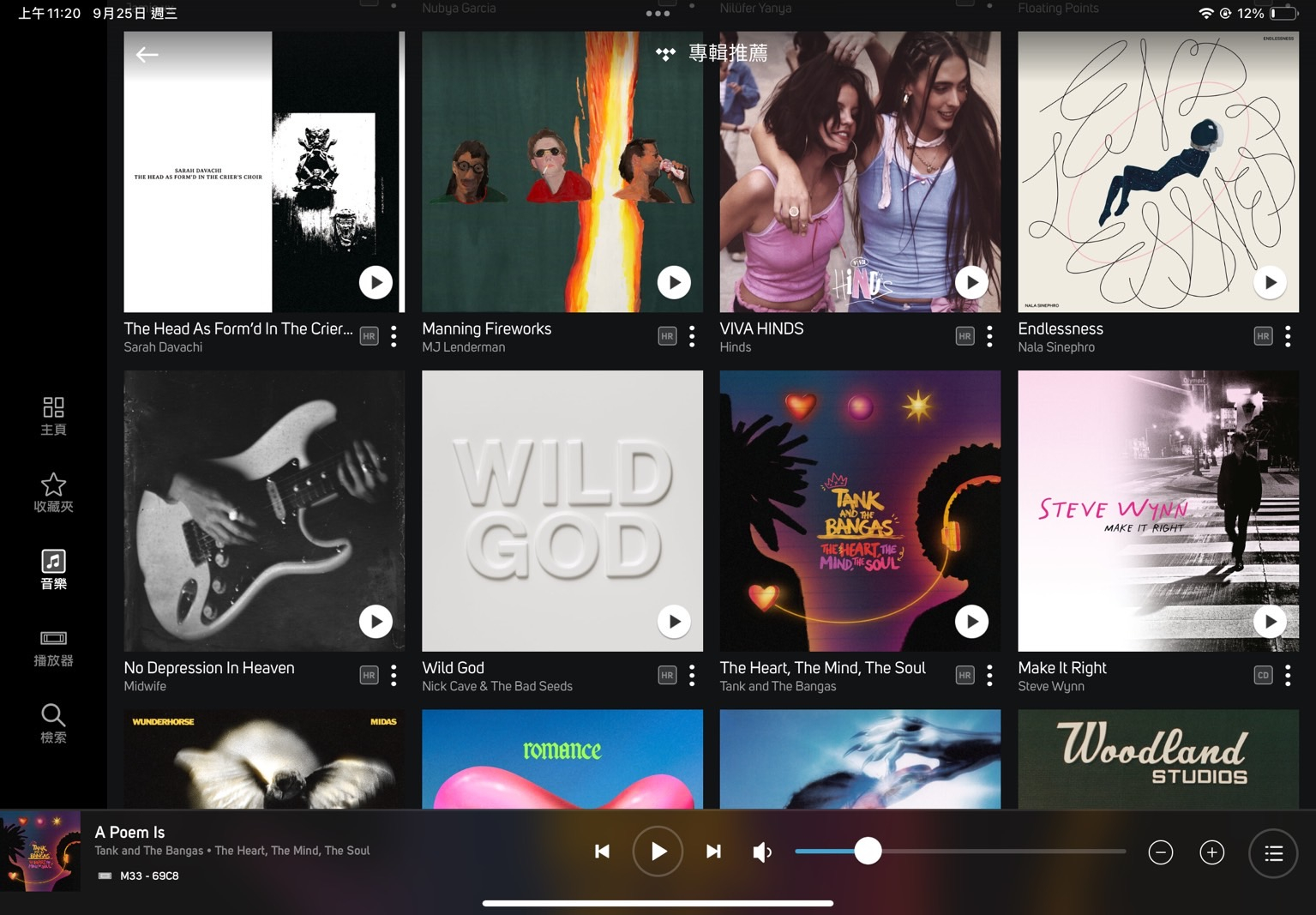The height and width of the screenshot is (915, 1316).
Task: Open the 播放器 player tab
Action: (53, 647)
